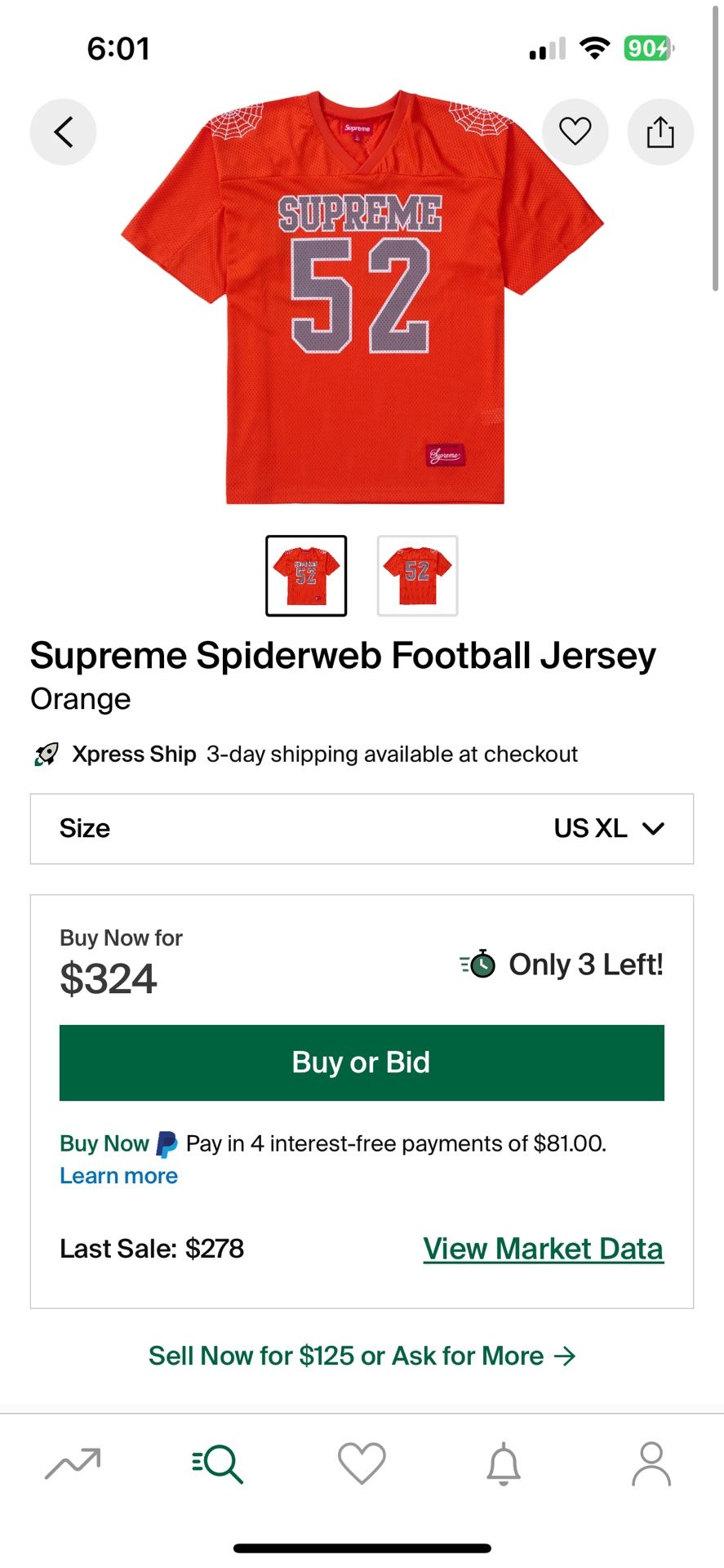Open the Learn more link
This screenshot has height=1568, width=724.
tap(118, 1175)
